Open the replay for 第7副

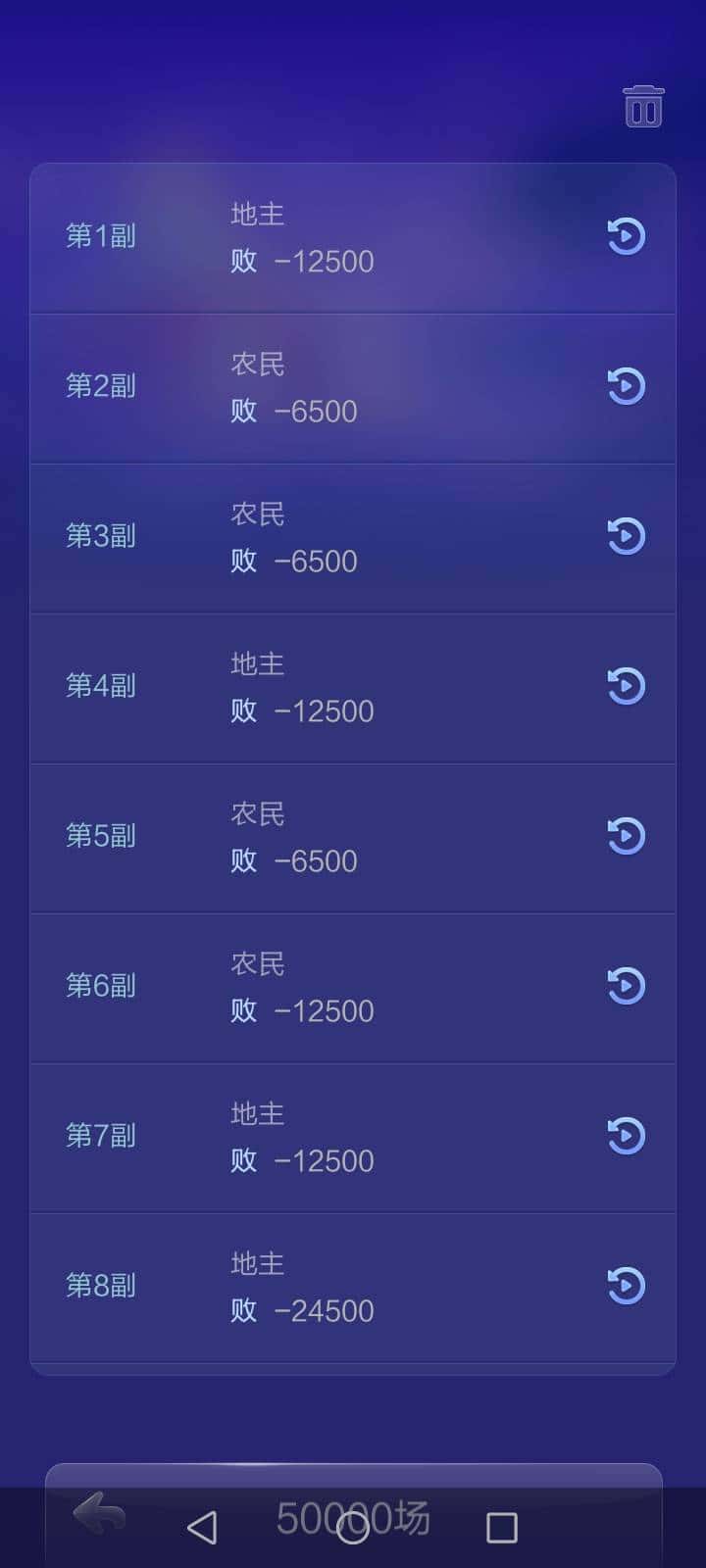pos(626,1136)
